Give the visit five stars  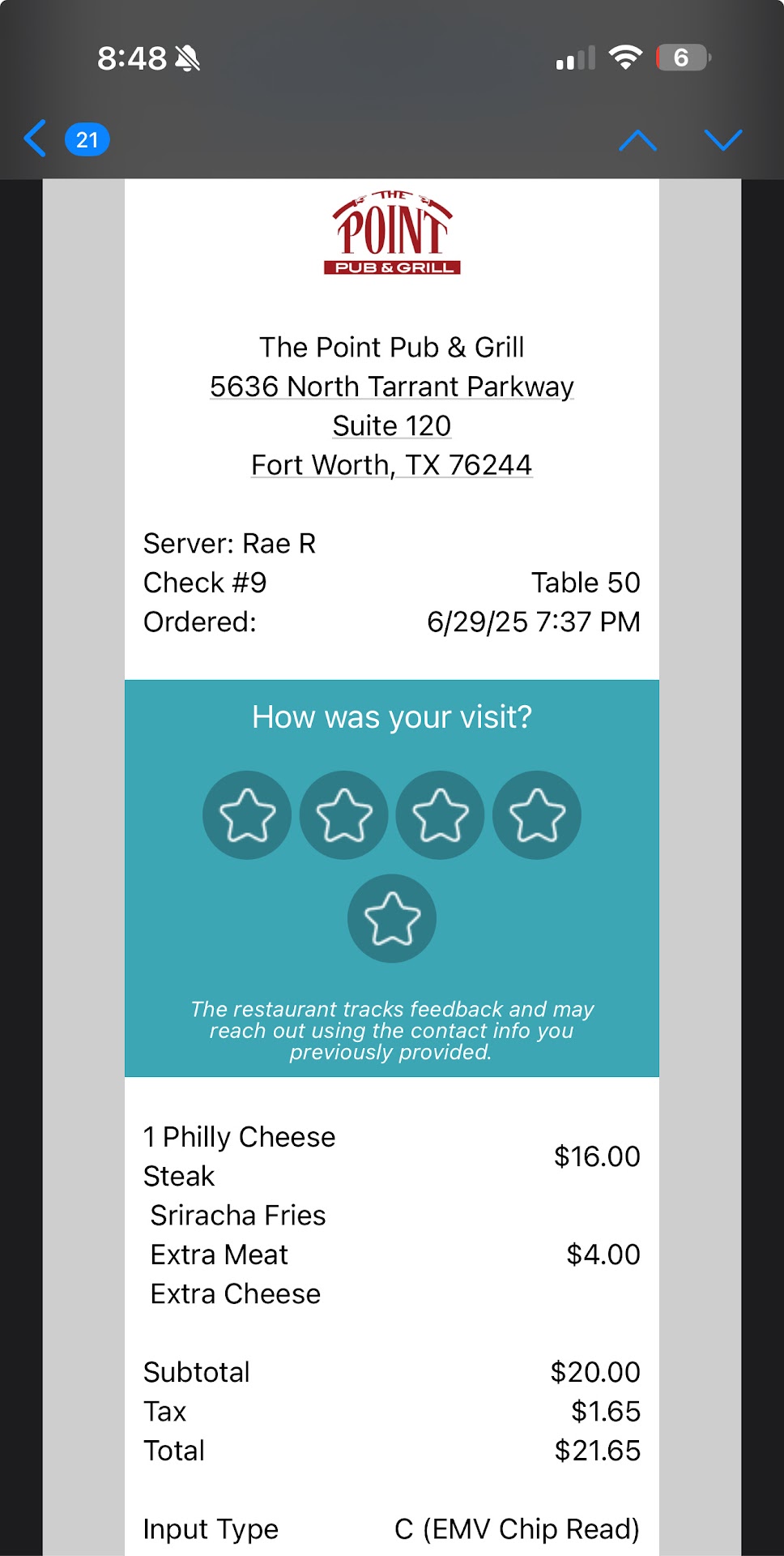(x=392, y=918)
